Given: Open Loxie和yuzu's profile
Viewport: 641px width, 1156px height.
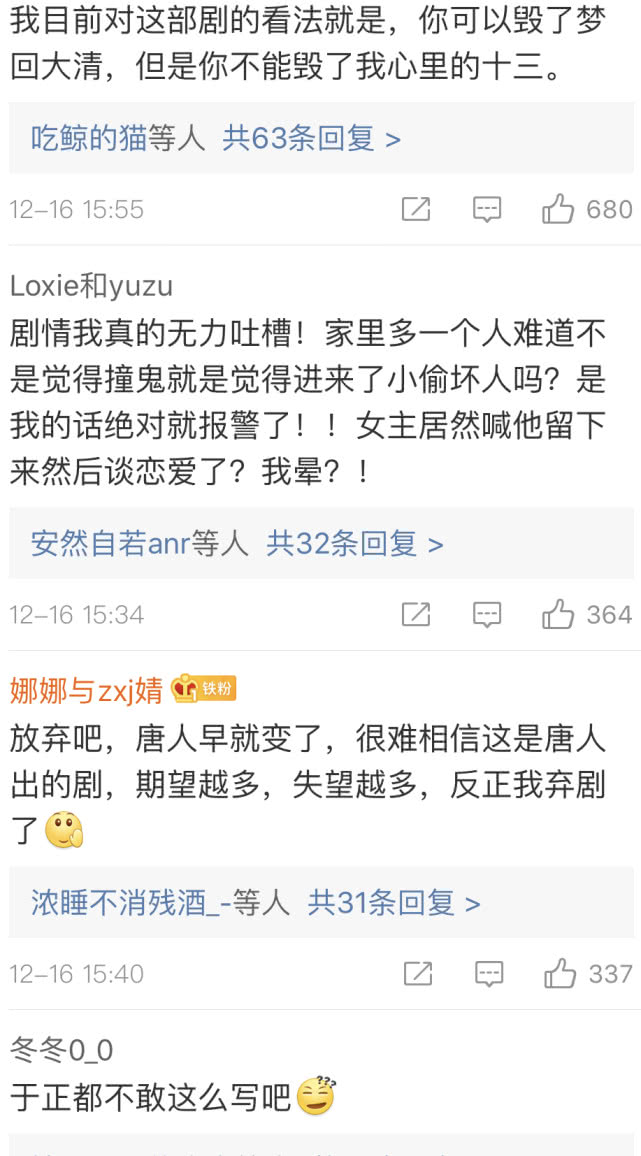Looking at the screenshot, I should point(91,286).
